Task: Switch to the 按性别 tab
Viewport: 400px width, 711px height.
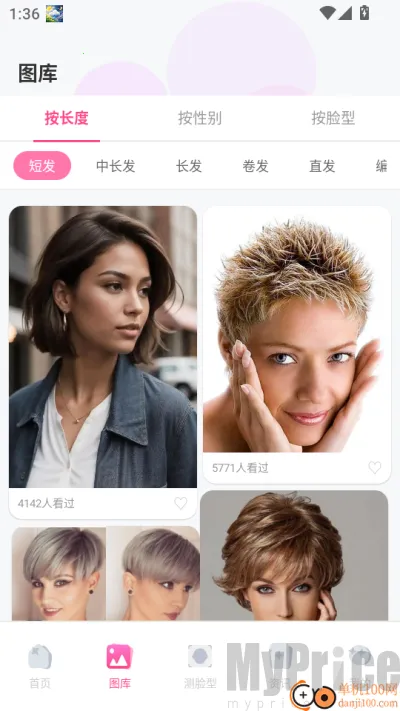Action: pyautogui.click(x=200, y=118)
